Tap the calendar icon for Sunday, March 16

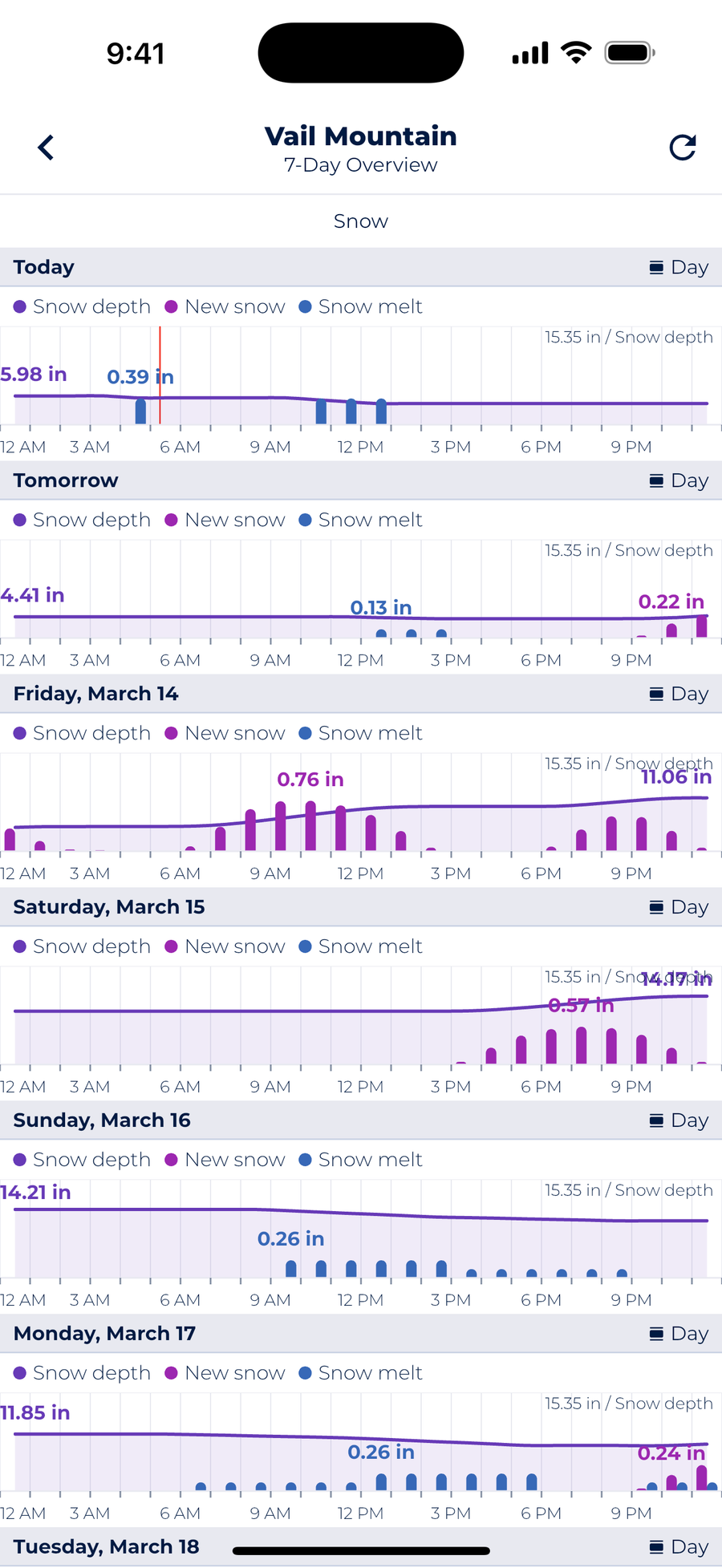pyautogui.click(x=657, y=1120)
